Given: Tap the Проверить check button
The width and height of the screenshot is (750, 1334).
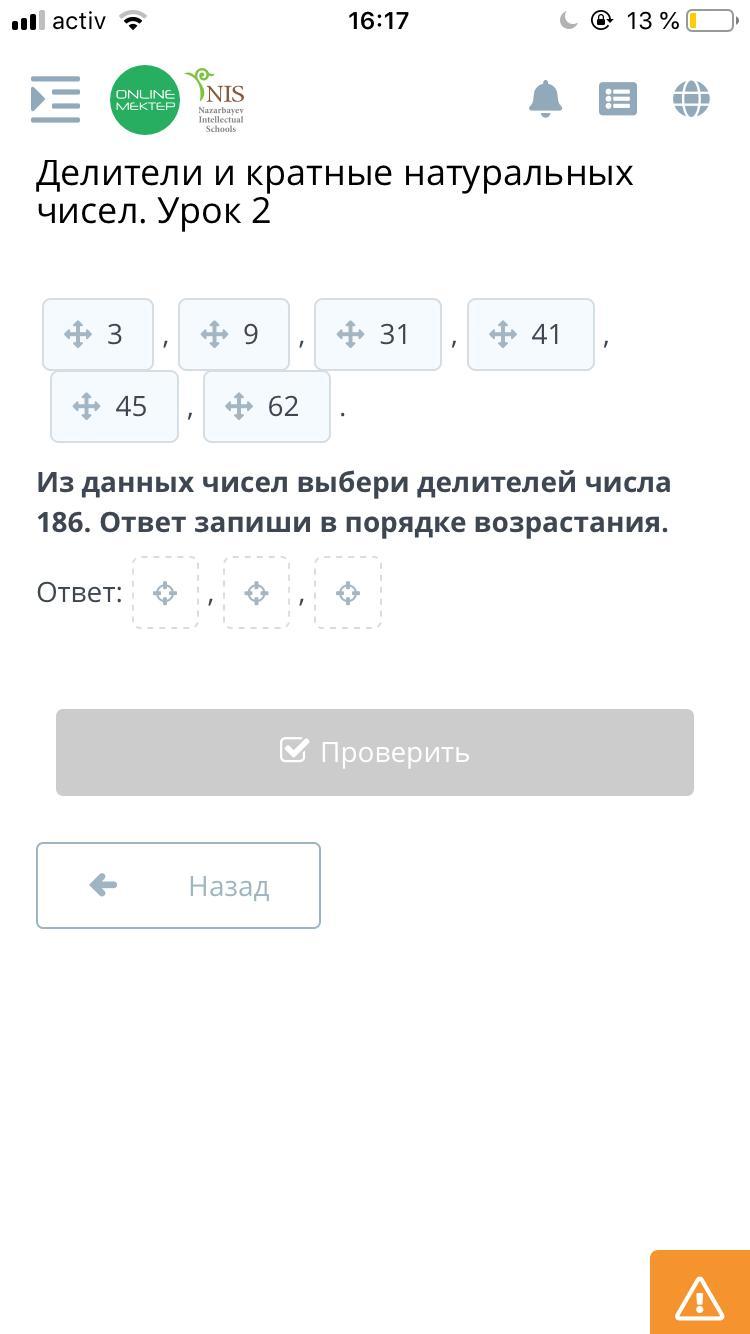Looking at the screenshot, I should click(x=375, y=752).
